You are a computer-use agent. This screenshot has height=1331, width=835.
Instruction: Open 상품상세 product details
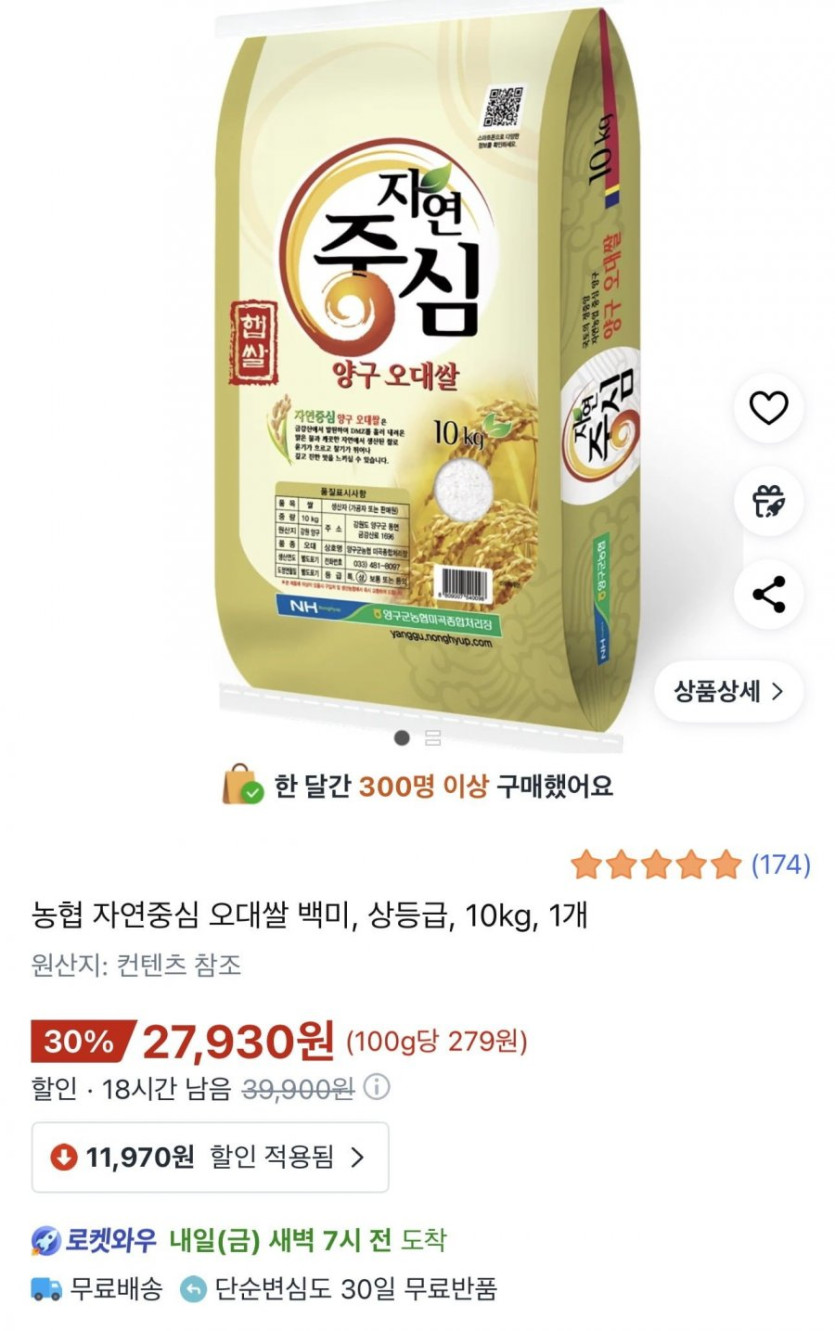pos(728,691)
